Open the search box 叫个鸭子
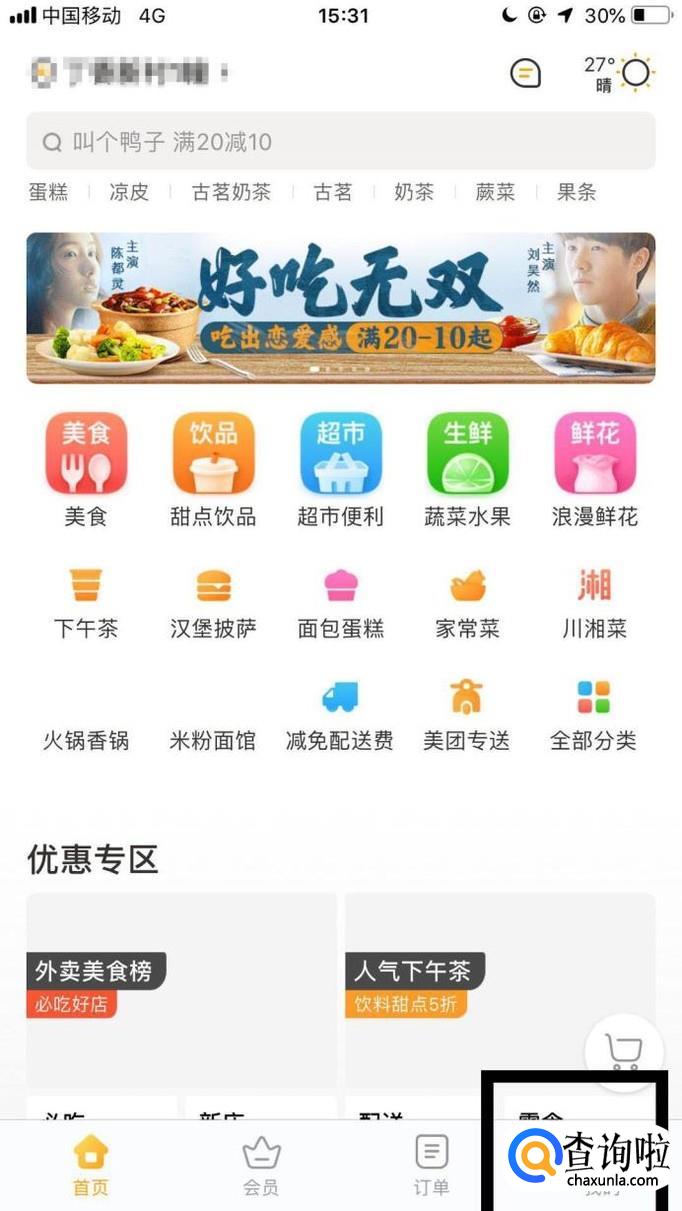This screenshot has height=1211, width=682. click(340, 141)
